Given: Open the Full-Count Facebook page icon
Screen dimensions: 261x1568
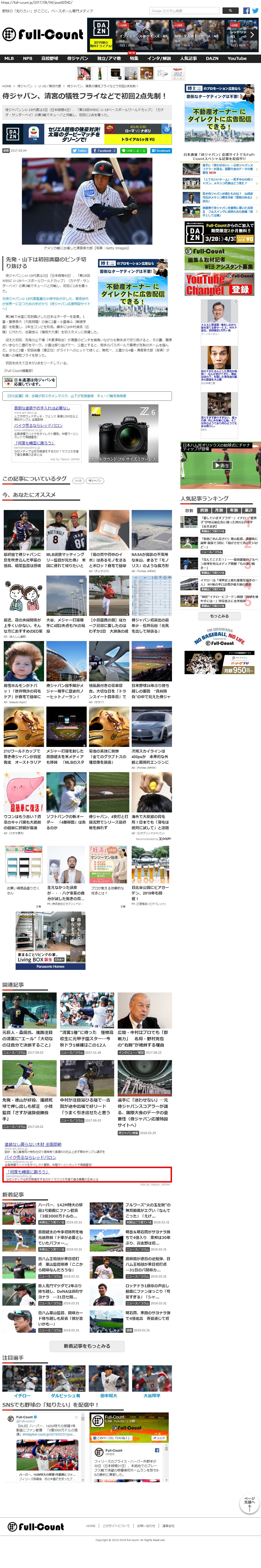Looking at the screenshot, I should tap(246, 11).
